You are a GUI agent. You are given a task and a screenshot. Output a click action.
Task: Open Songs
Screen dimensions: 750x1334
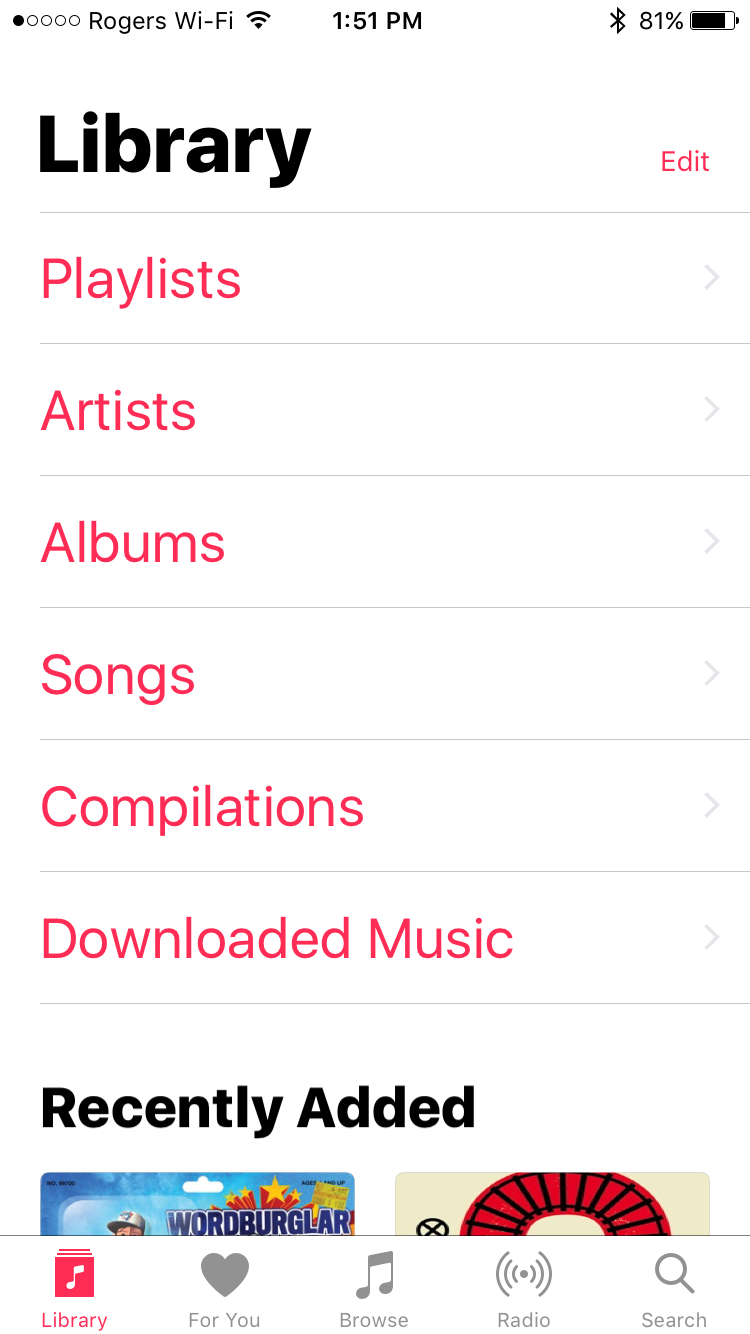pyautogui.click(x=395, y=674)
